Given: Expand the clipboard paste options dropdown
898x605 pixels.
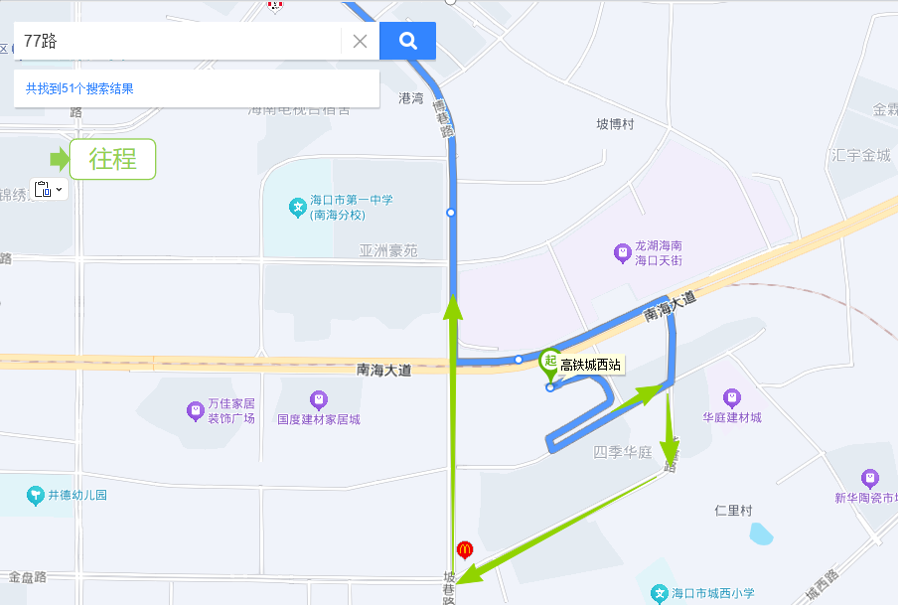Looking at the screenshot, I should (x=59, y=189).
